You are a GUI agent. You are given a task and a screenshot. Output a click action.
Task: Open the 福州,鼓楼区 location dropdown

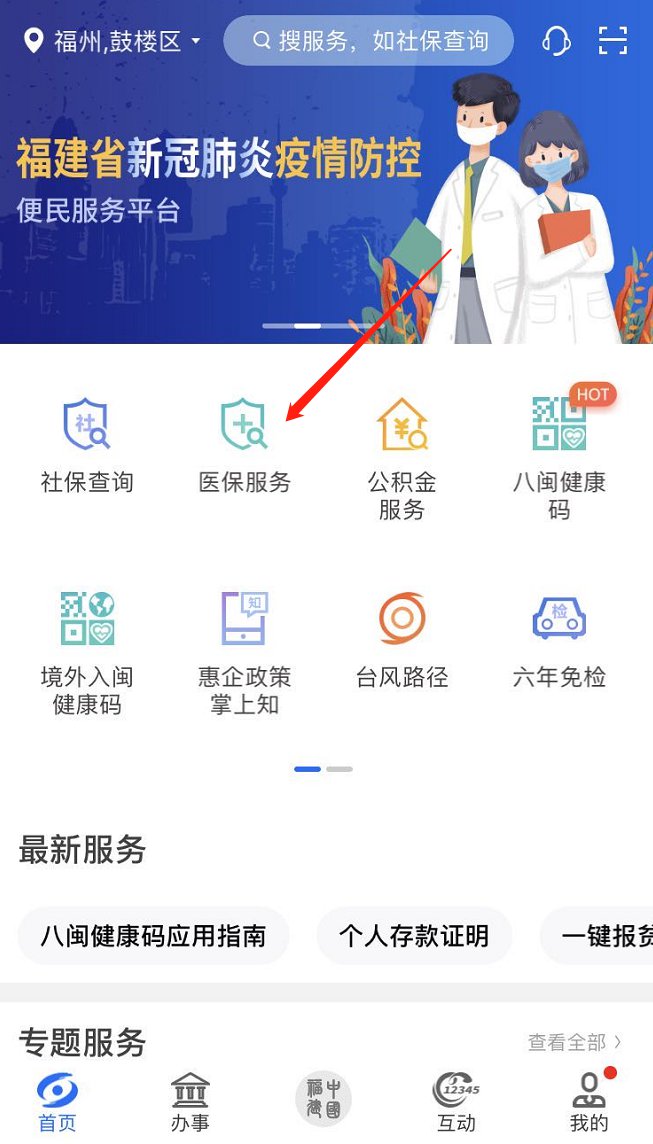pyautogui.click(x=113, y=41)
